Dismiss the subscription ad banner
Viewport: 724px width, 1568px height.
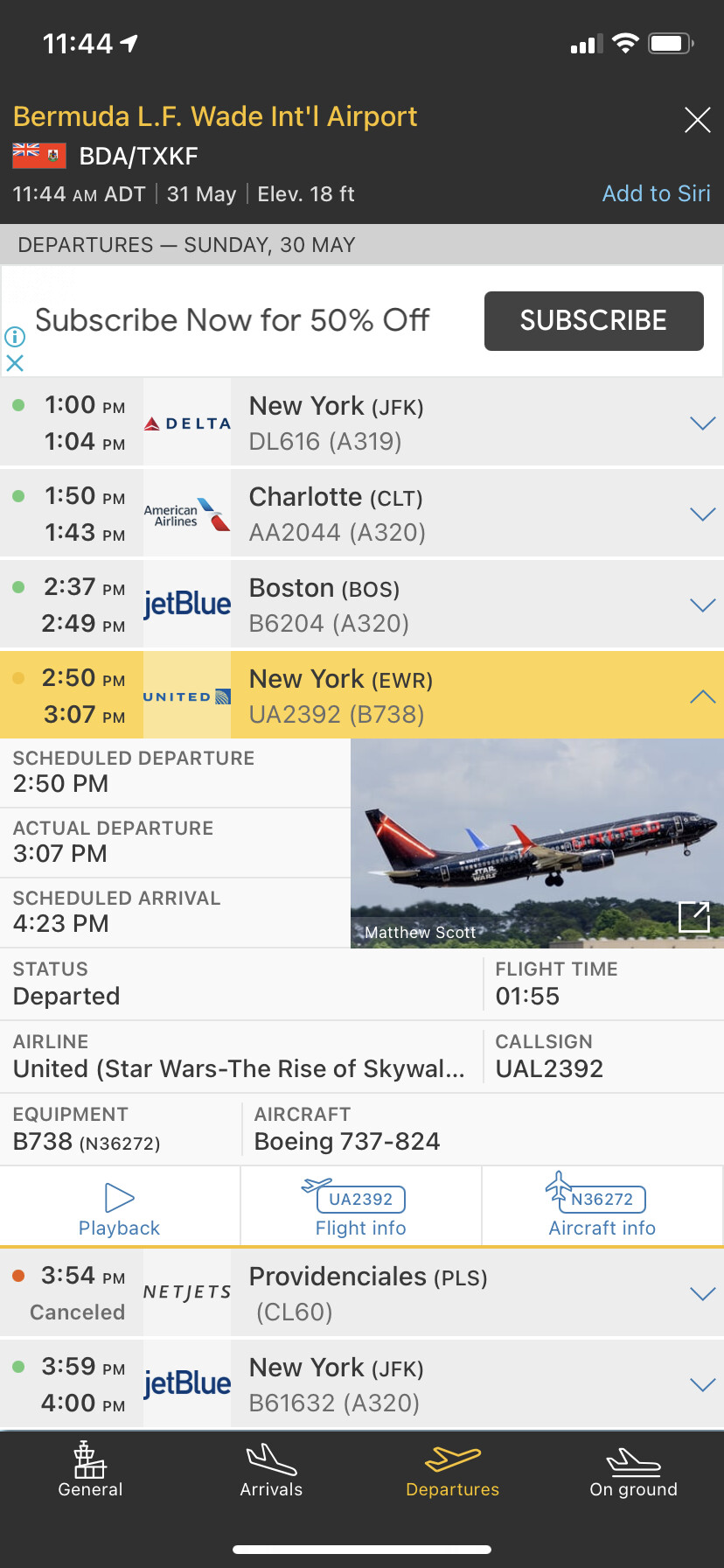(x=15, y=362)
